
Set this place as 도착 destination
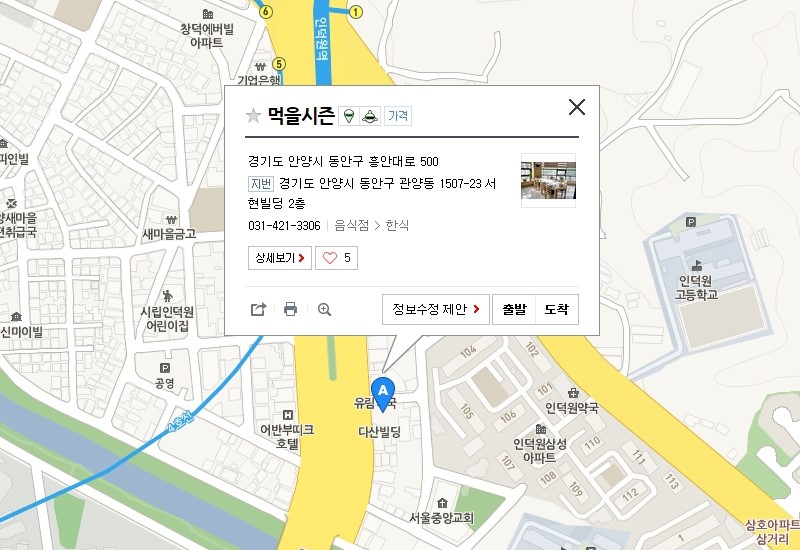pos(556,309)
